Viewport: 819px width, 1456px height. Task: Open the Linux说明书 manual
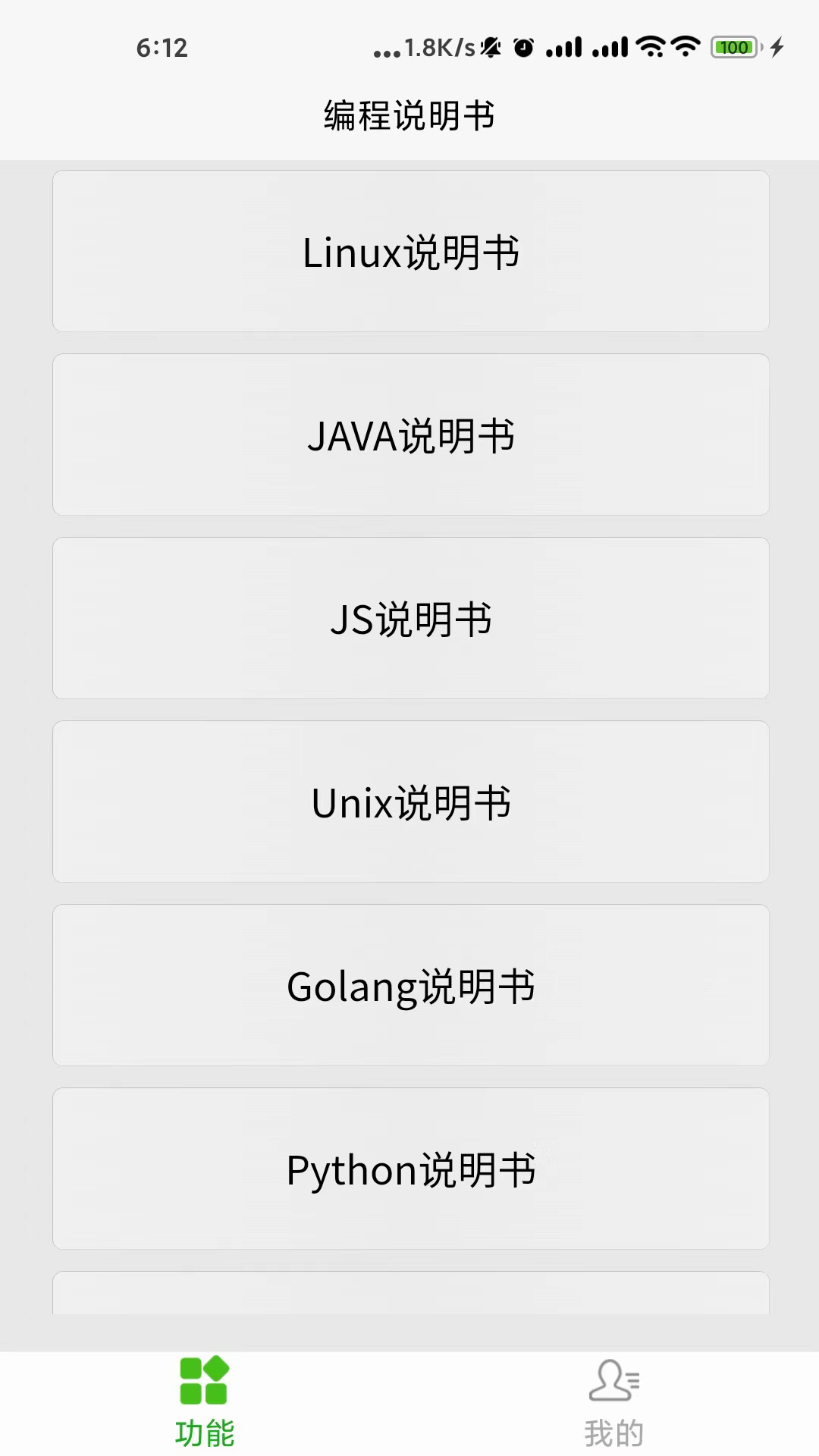410,252
